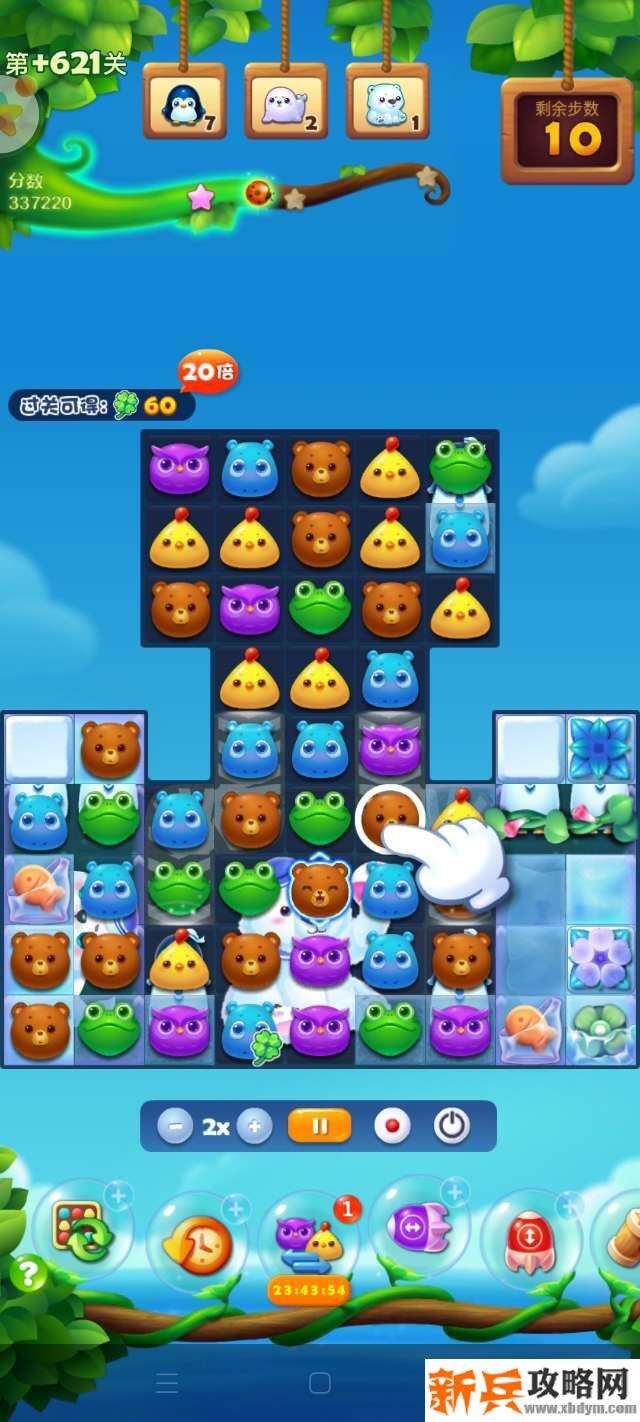The width and height of the screenshot is (640, 1422).
Task: Tap the 20倍 reward multiplier badge
Action: click(208, 372)
